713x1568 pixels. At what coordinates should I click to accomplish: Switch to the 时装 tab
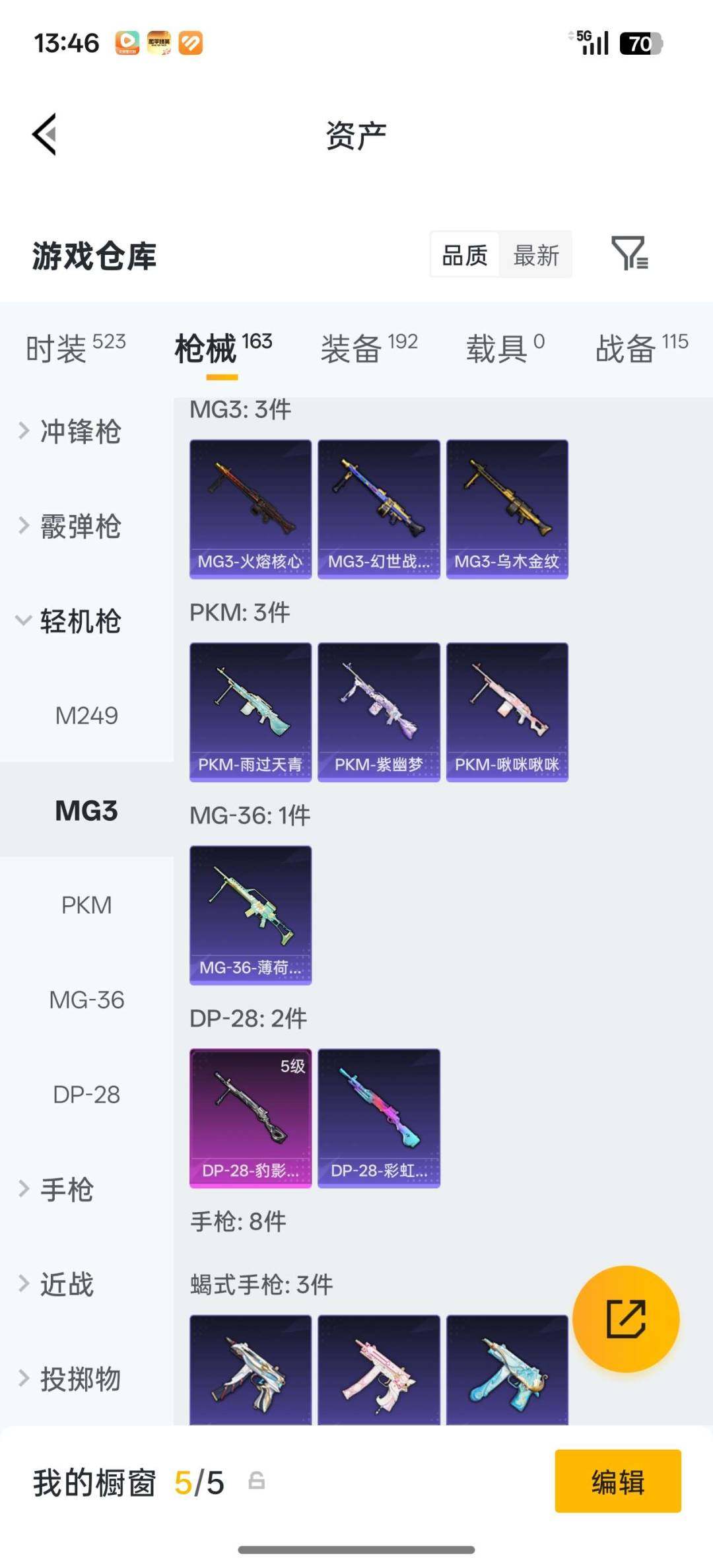[75, 348]
